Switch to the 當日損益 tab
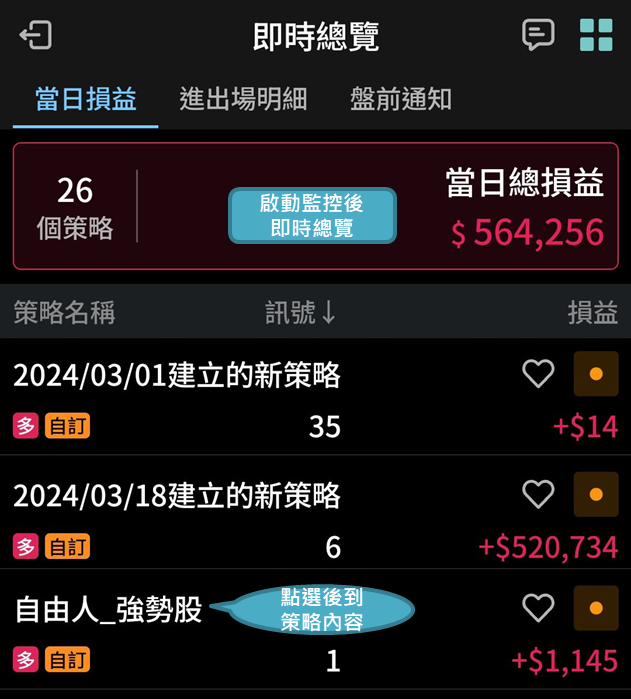 85,98
